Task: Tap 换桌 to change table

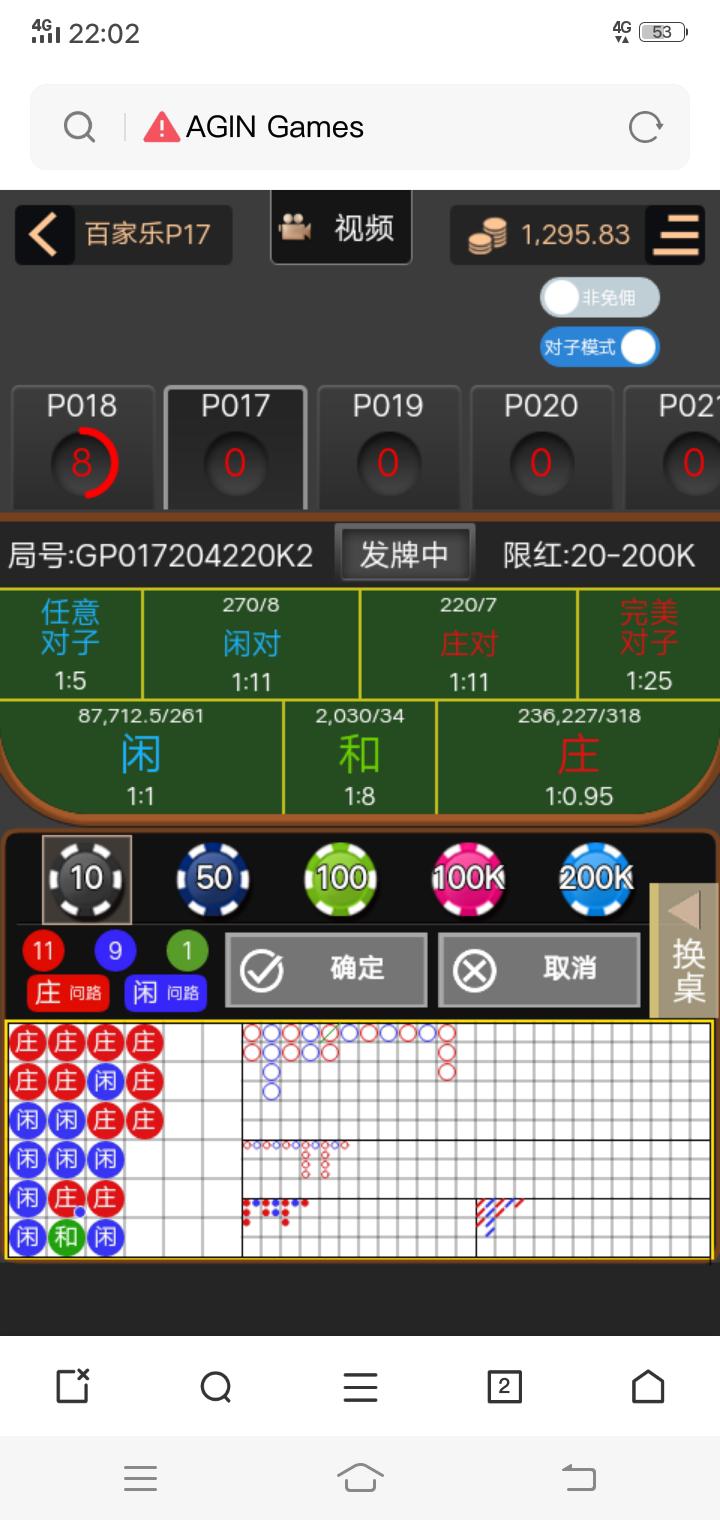Action: (x=687, y=950)
